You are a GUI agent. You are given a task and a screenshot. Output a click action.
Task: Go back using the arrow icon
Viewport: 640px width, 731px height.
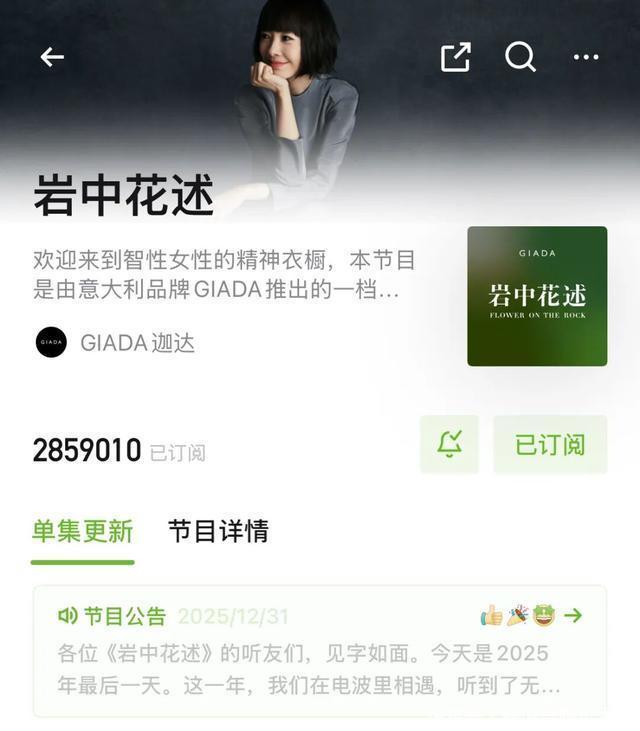click(52, 57)
